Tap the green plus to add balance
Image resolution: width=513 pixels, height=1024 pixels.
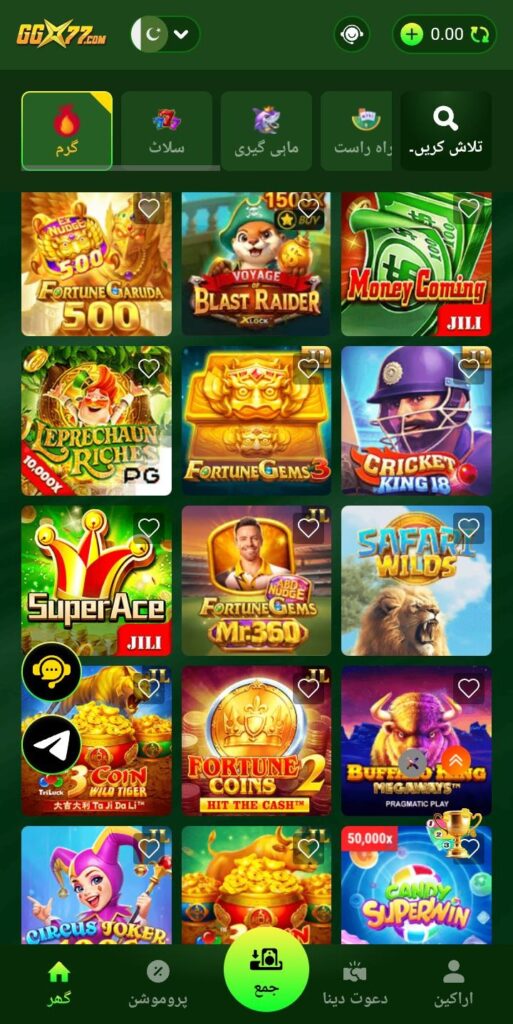[x=412, y=34]
